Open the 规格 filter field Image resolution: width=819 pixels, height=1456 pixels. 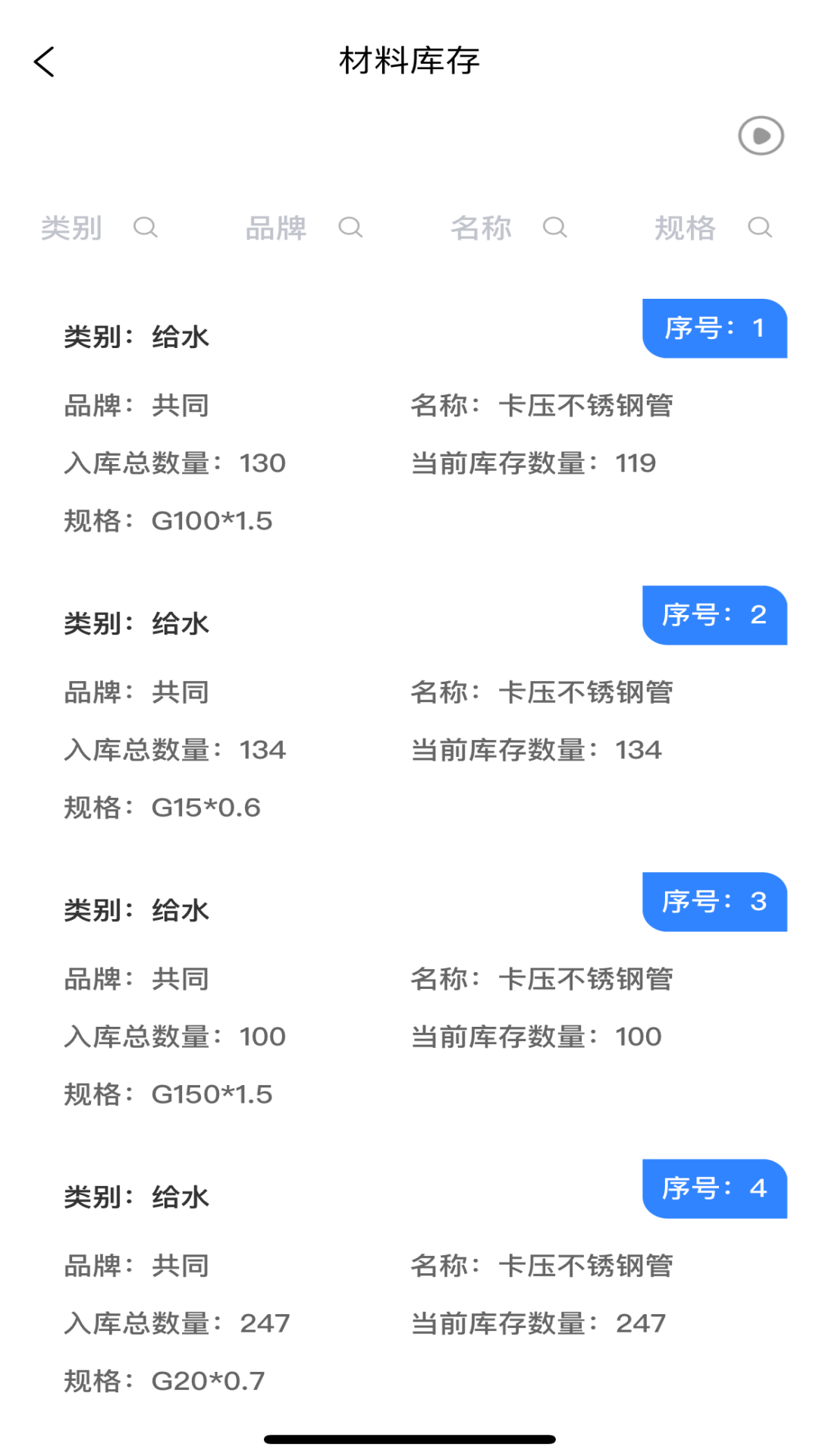[685, 227]
